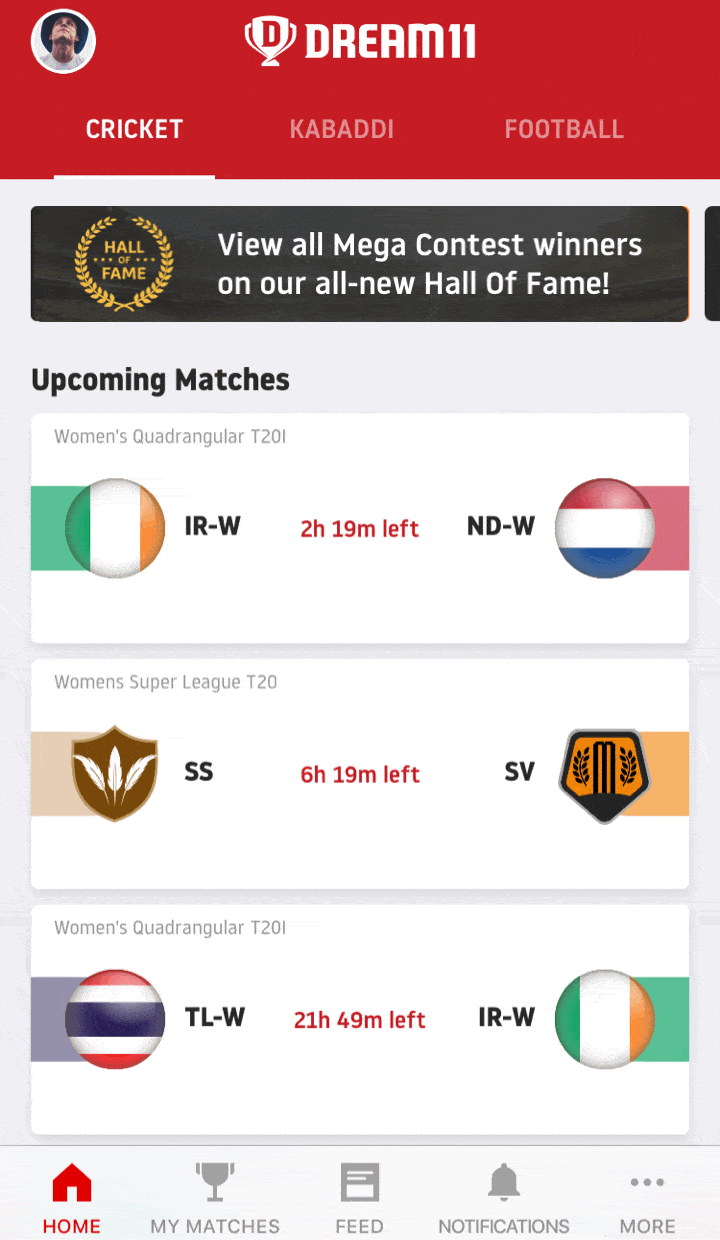Switch to the Football tab
Screen dimensions: 720x1240
pos(564,129)
